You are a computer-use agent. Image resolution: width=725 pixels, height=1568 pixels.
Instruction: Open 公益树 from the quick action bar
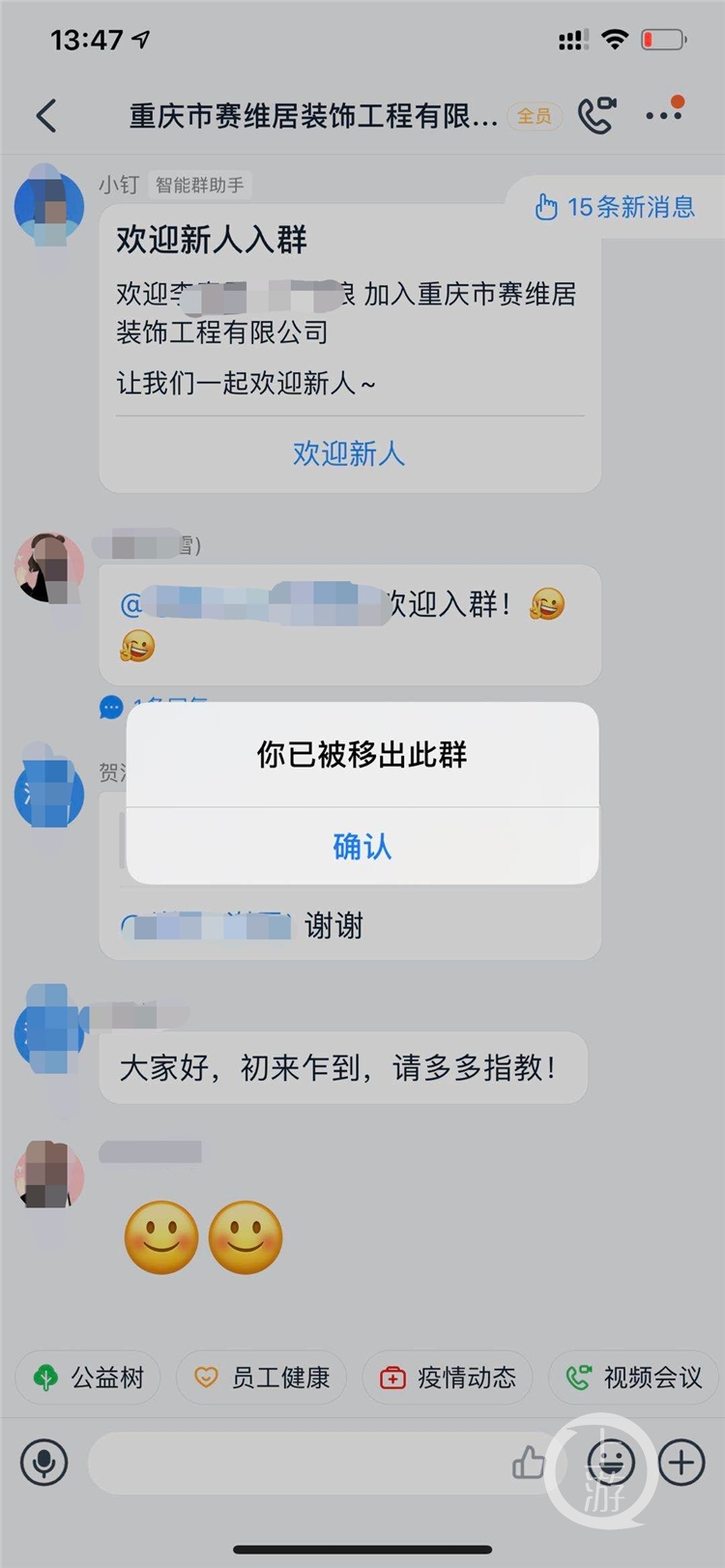(87, 1378)
